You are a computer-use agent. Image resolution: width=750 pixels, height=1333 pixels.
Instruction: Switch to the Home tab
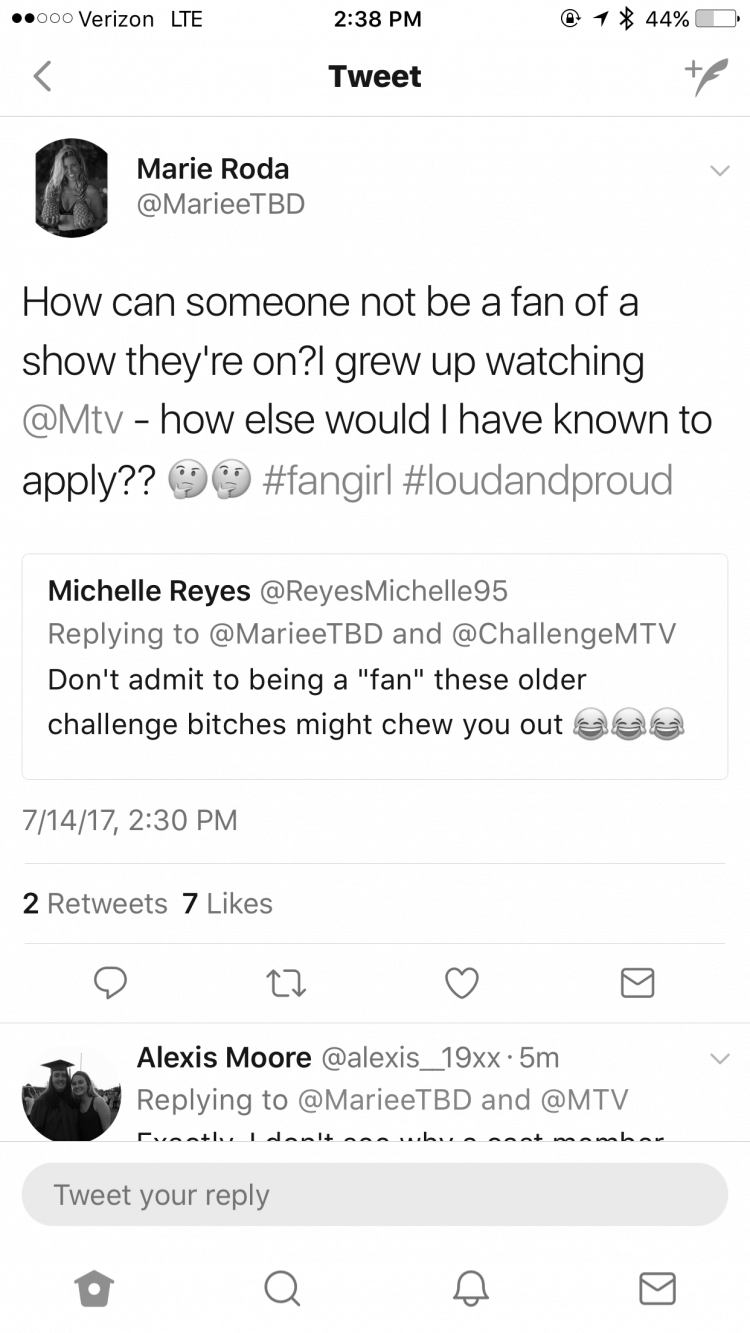click(x=94, y=1289)
